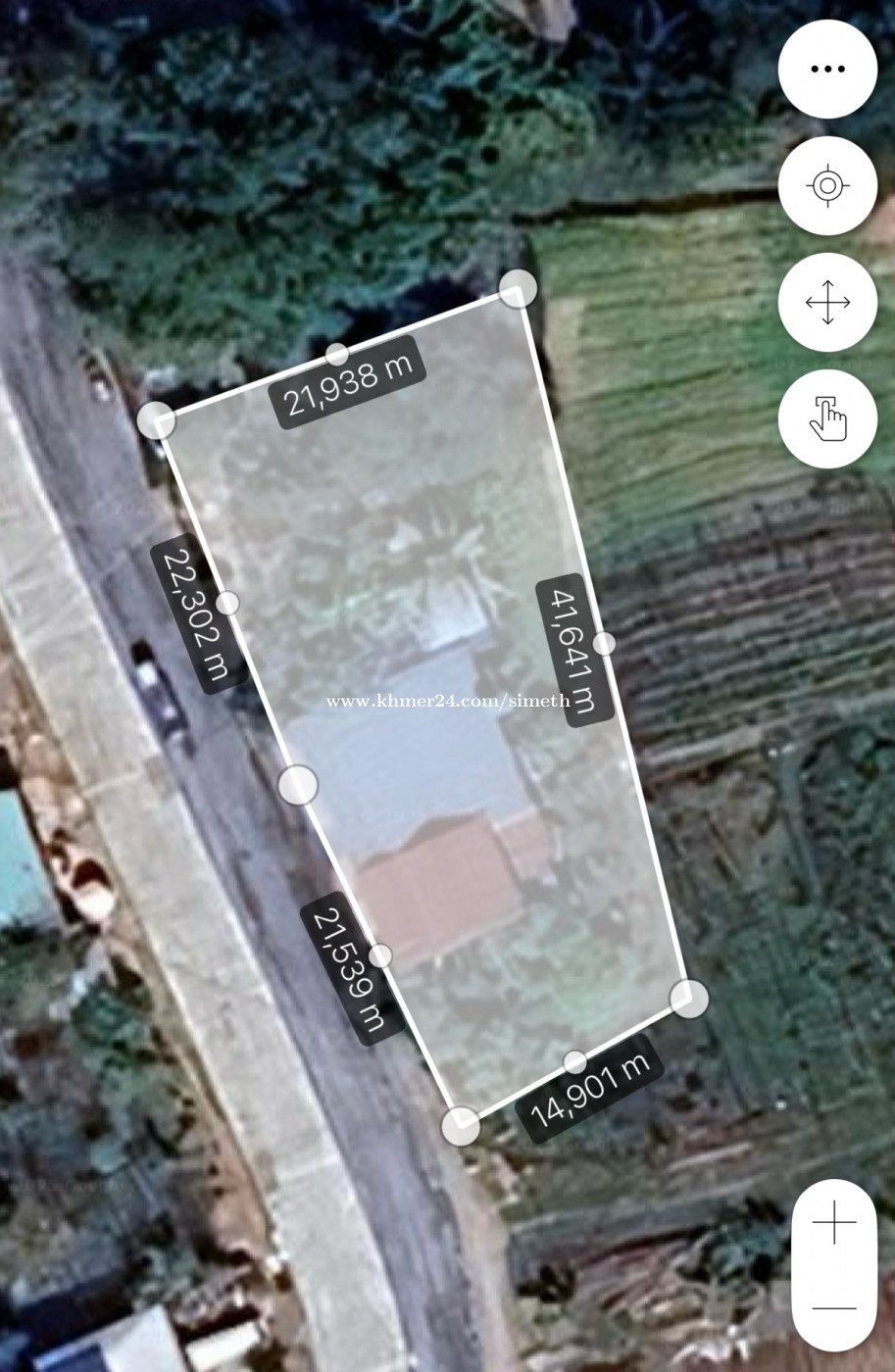Zoom out with the minus button
The height and width of the screenshot is (1372, 895).
[834, 1307]
